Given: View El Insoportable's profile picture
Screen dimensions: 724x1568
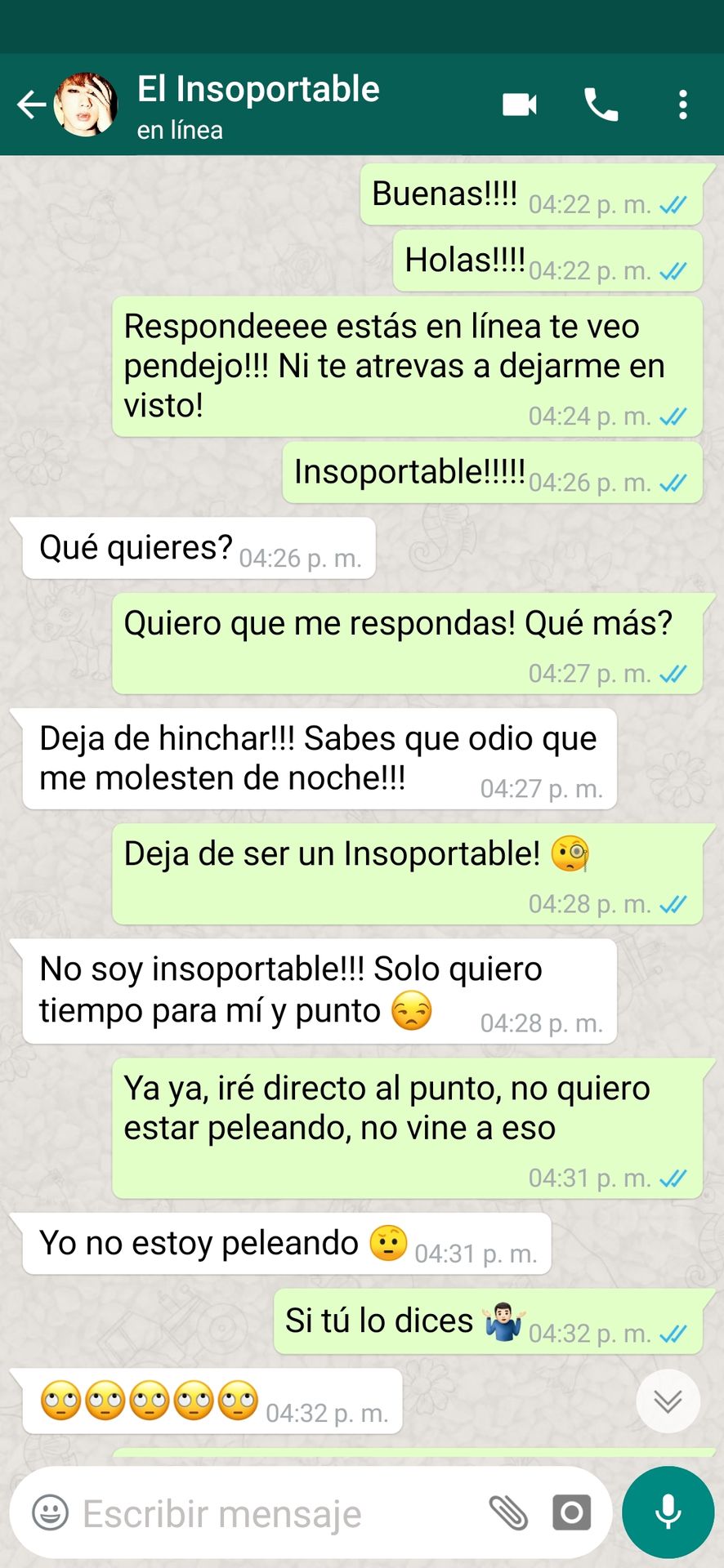Looking at the screenshot, I should click(86, 105).
